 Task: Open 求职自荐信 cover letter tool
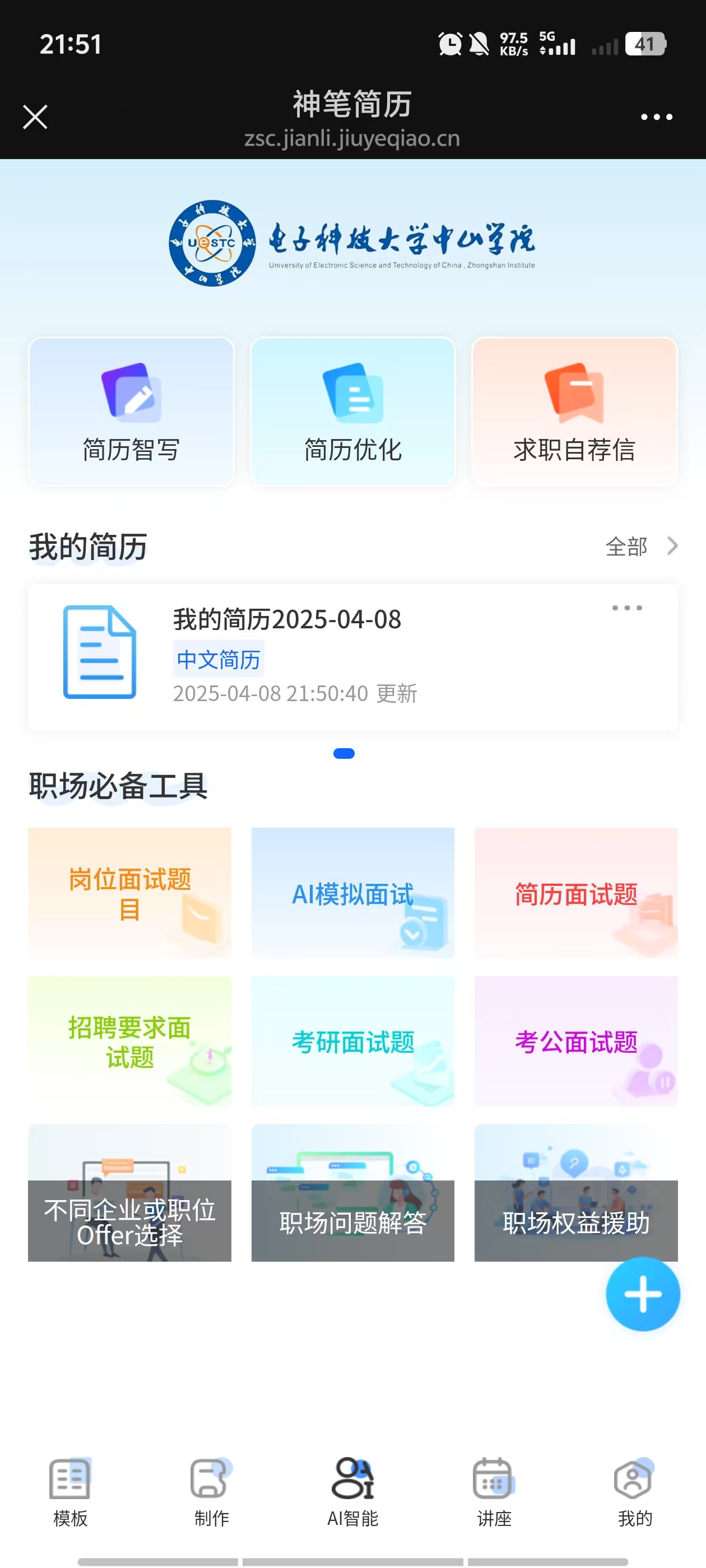point(574,412)
